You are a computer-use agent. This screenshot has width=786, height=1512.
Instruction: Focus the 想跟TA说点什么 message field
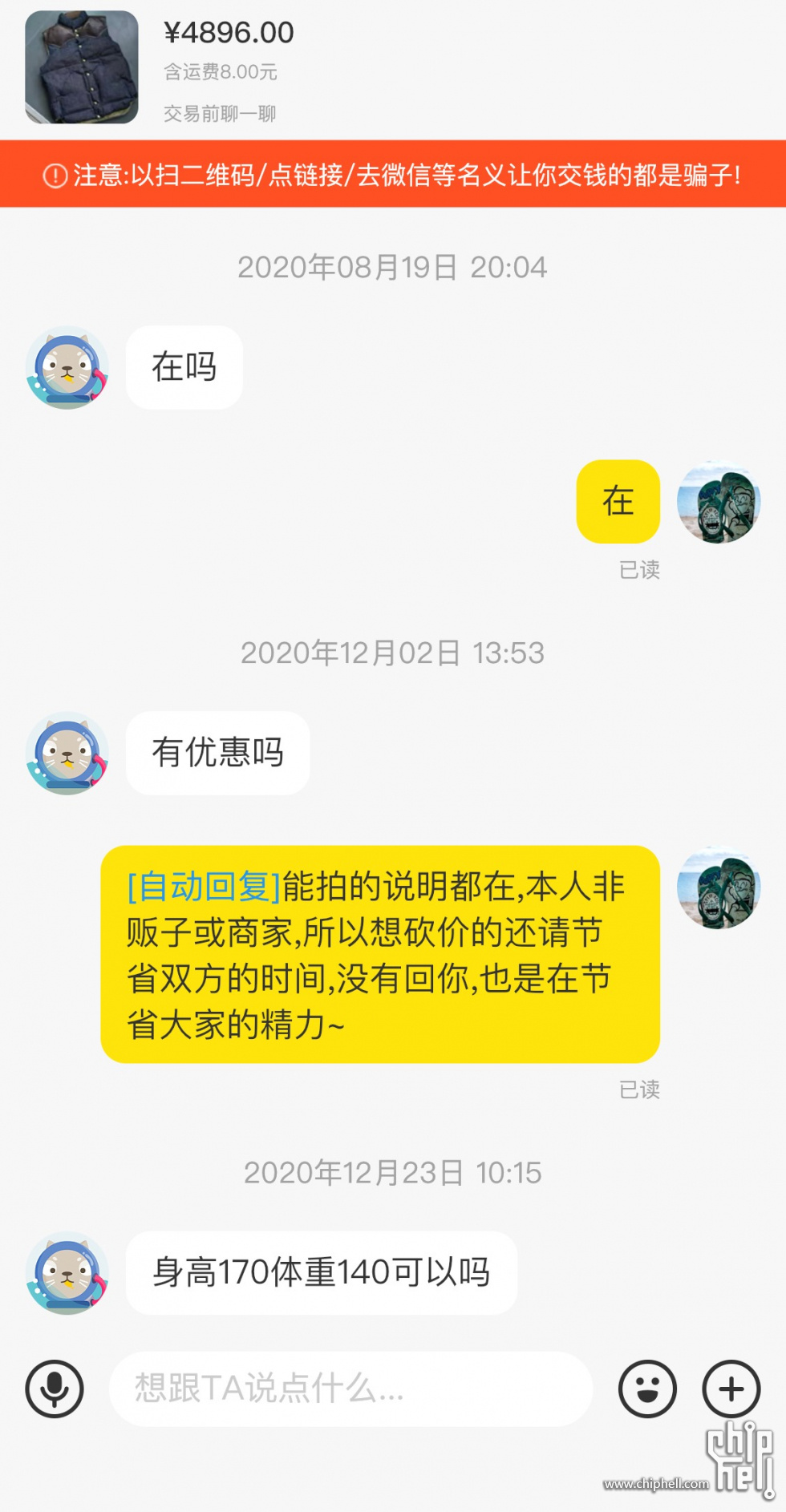350,1388
